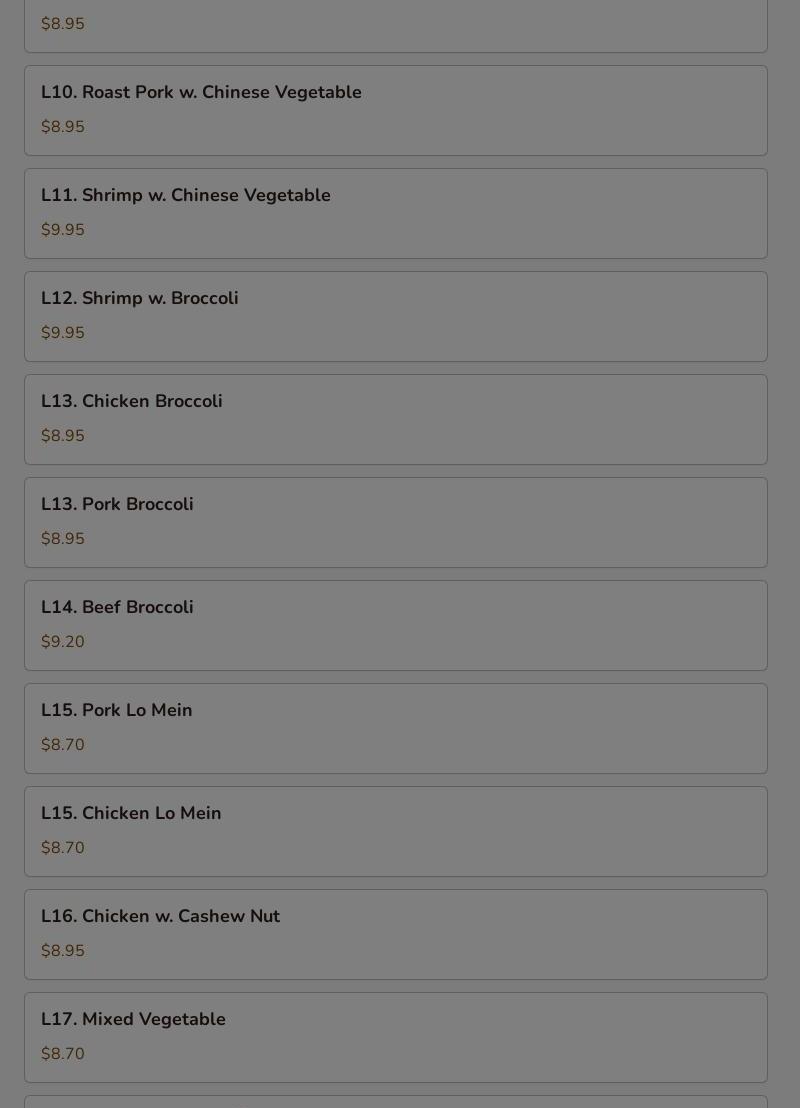Click the L11 Shrimp w. Chinese Vegetable title text
The image size is (800, 1108).
[x=185, y=195]
